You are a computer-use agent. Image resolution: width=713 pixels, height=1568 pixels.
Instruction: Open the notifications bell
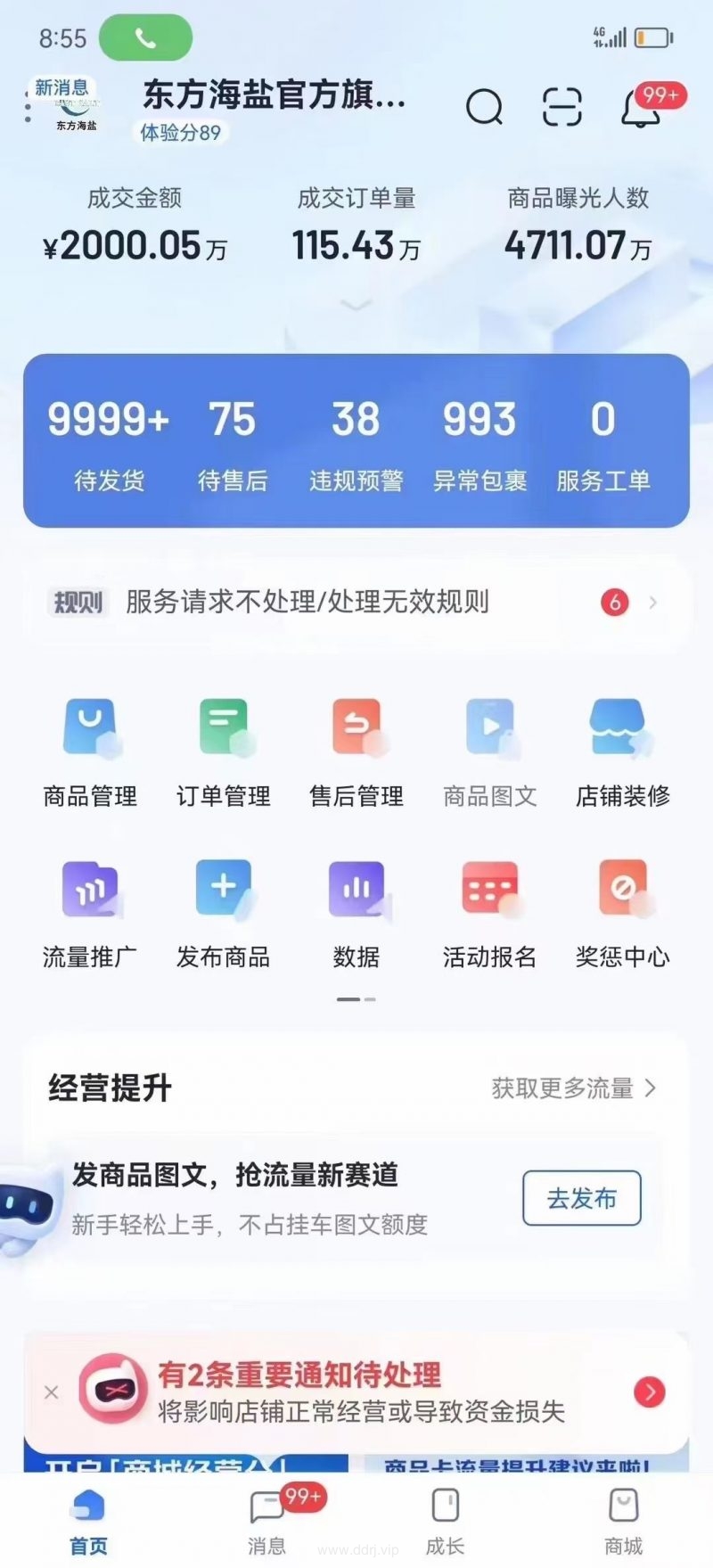click(641, 110)
